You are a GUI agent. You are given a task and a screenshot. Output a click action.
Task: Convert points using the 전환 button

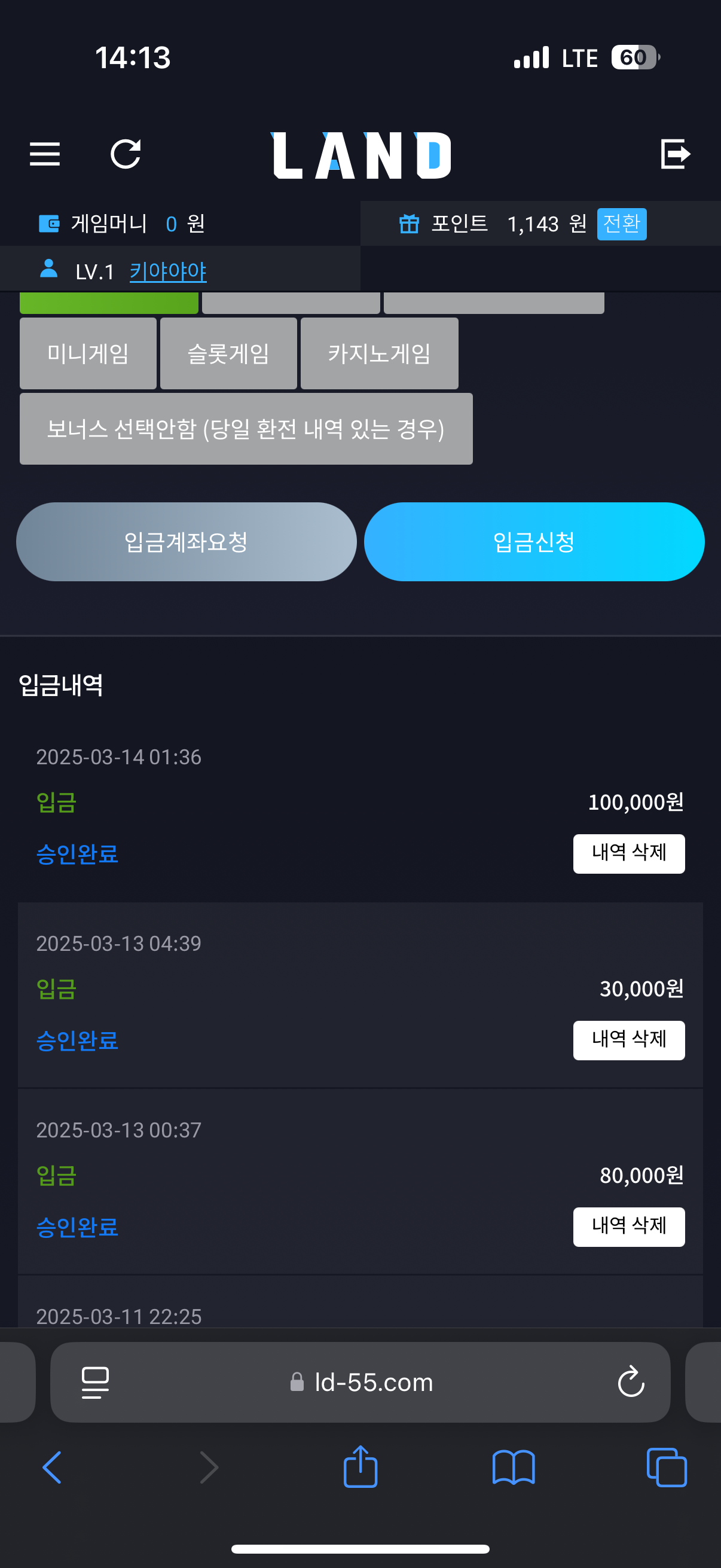pos(621,224)
